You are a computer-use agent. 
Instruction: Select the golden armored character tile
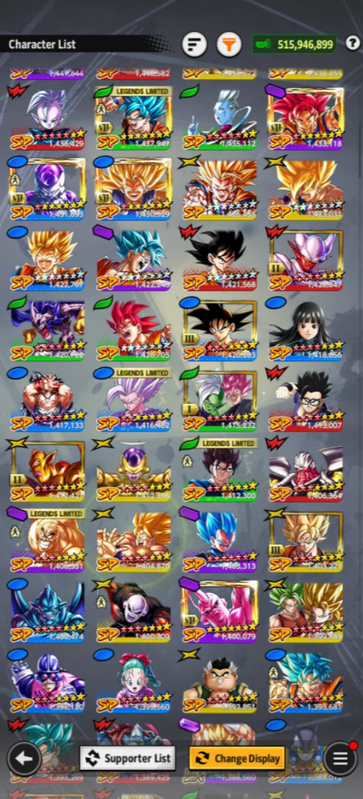click(x=134, y=471)
